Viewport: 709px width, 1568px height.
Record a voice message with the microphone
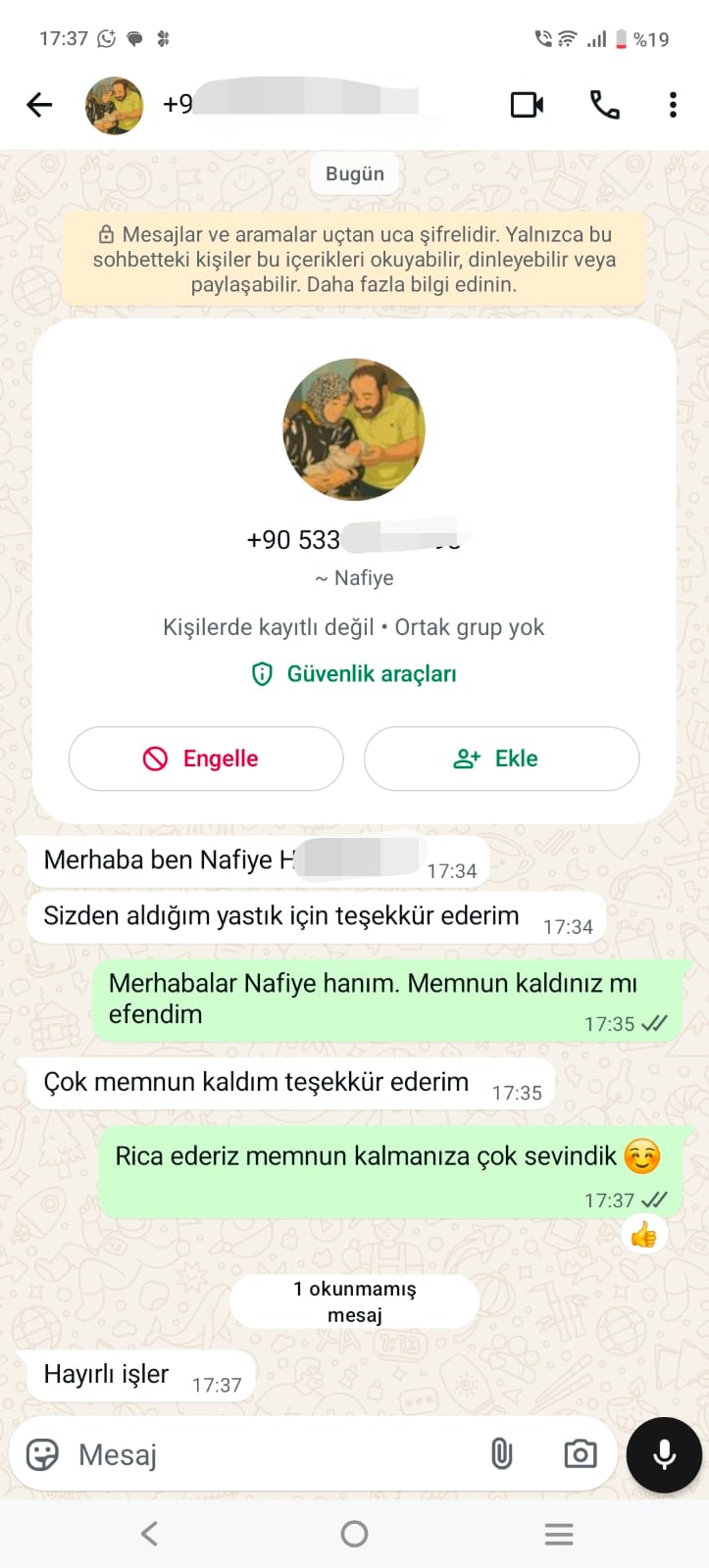click(664, 1454)
